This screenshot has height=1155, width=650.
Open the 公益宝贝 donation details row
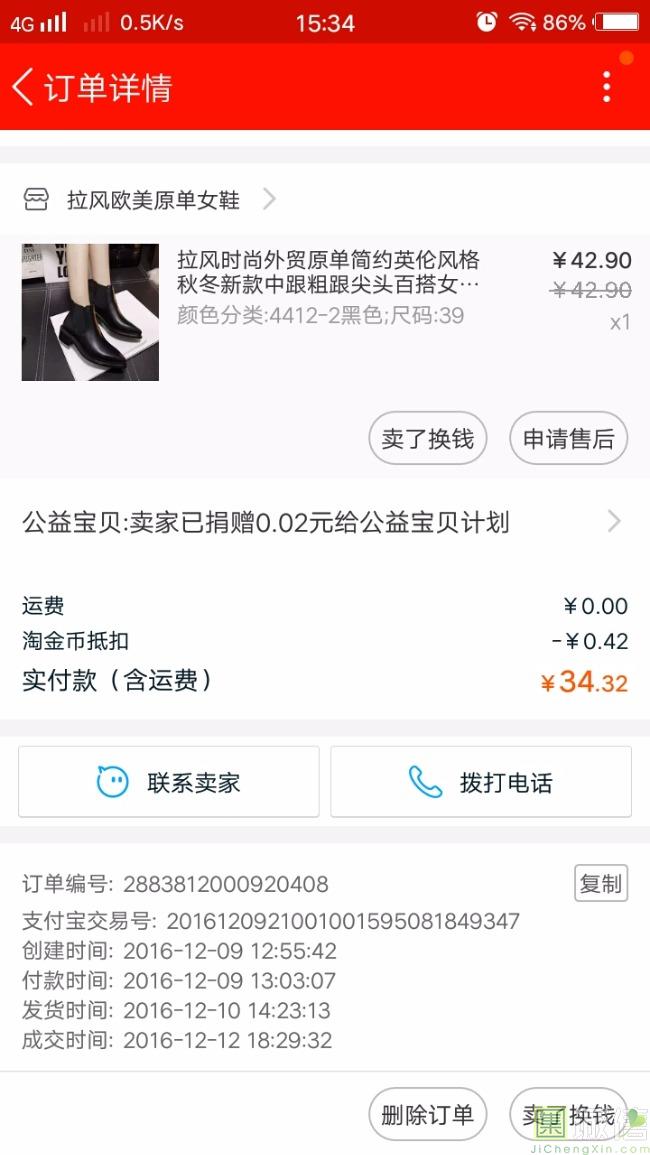(x=322, y=521)
